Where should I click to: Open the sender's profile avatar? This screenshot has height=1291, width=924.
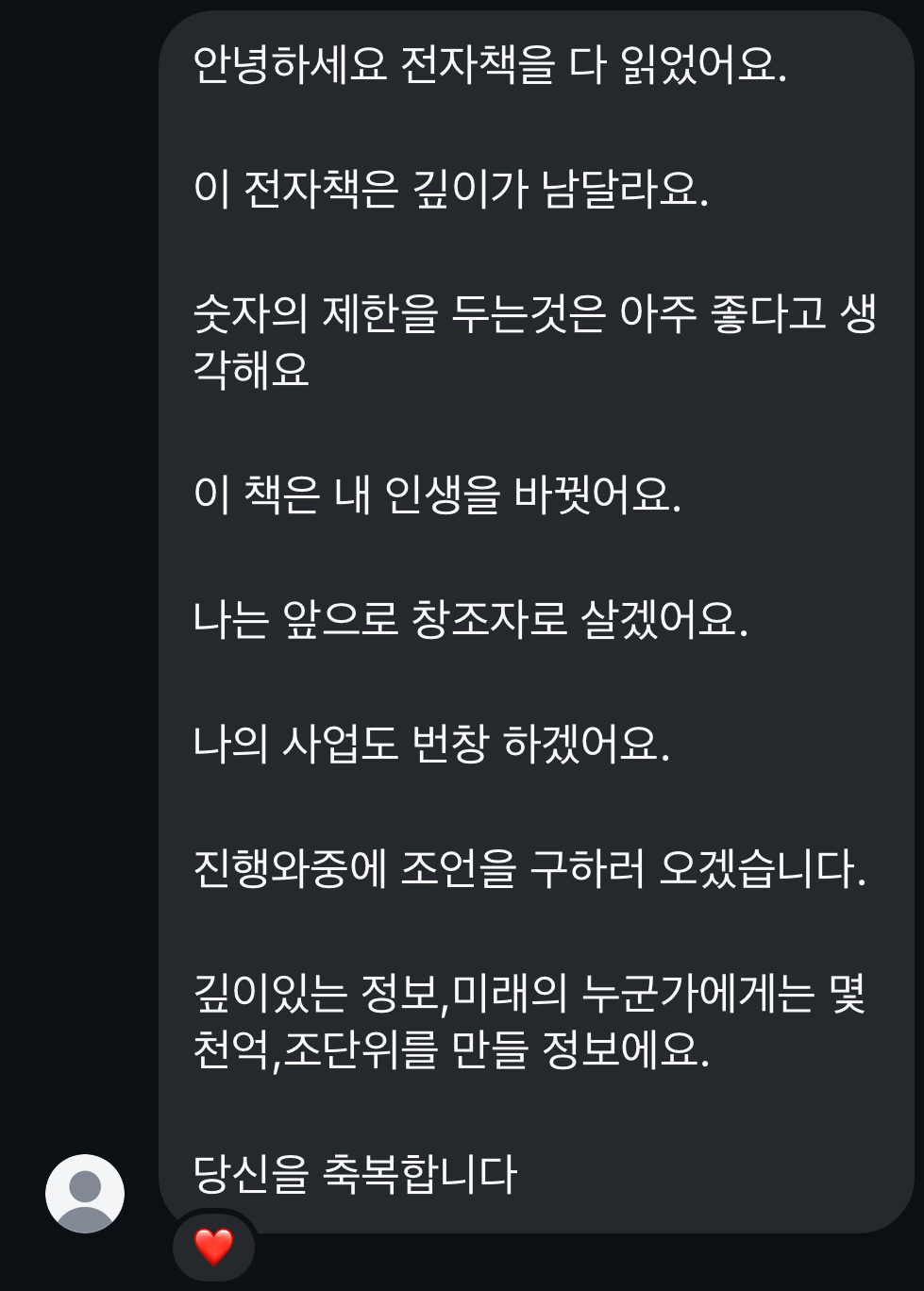(x=85, y=1194)
